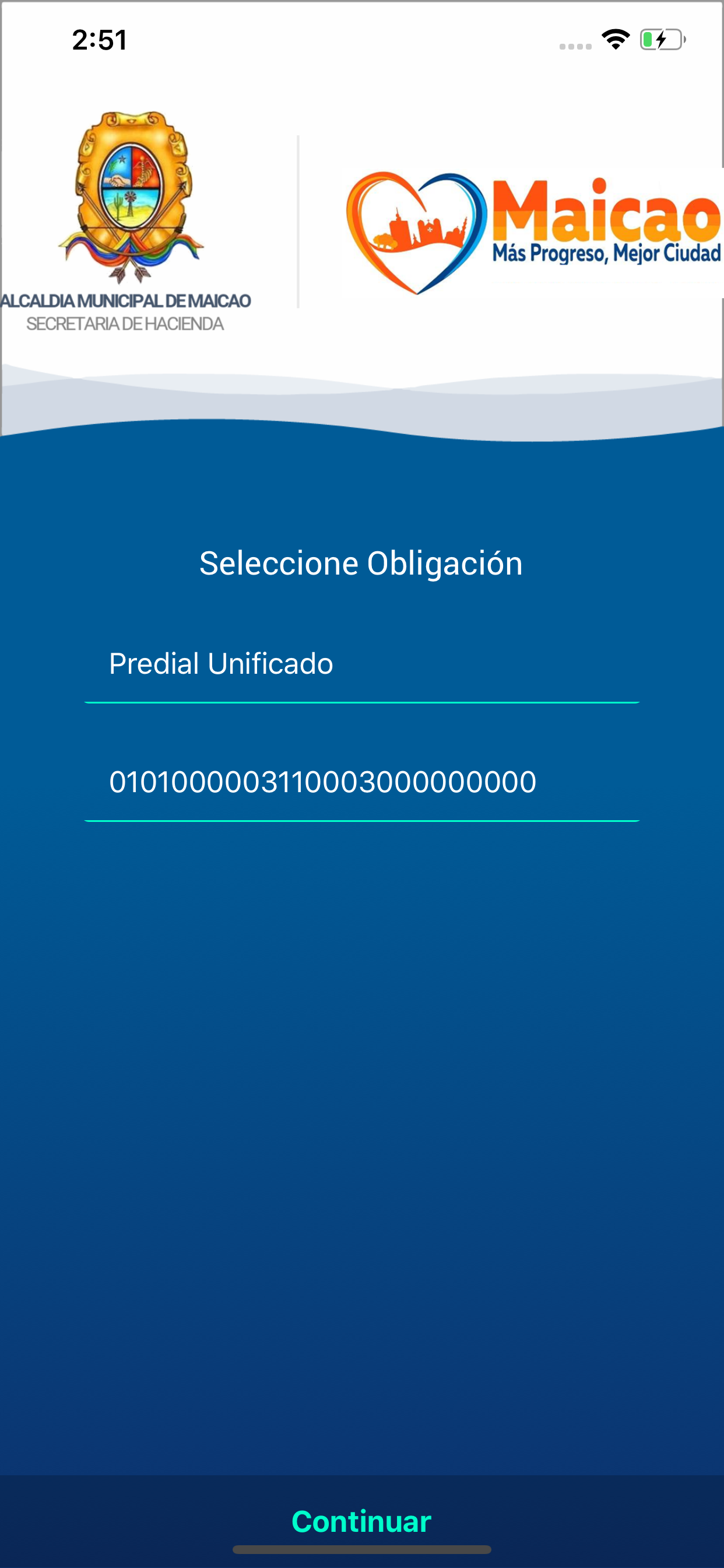The width and height of the screenshot is (724, 1568).
Task: Tap the Secretaria de Hacienda text under the crest
Action: click(125, 323)
